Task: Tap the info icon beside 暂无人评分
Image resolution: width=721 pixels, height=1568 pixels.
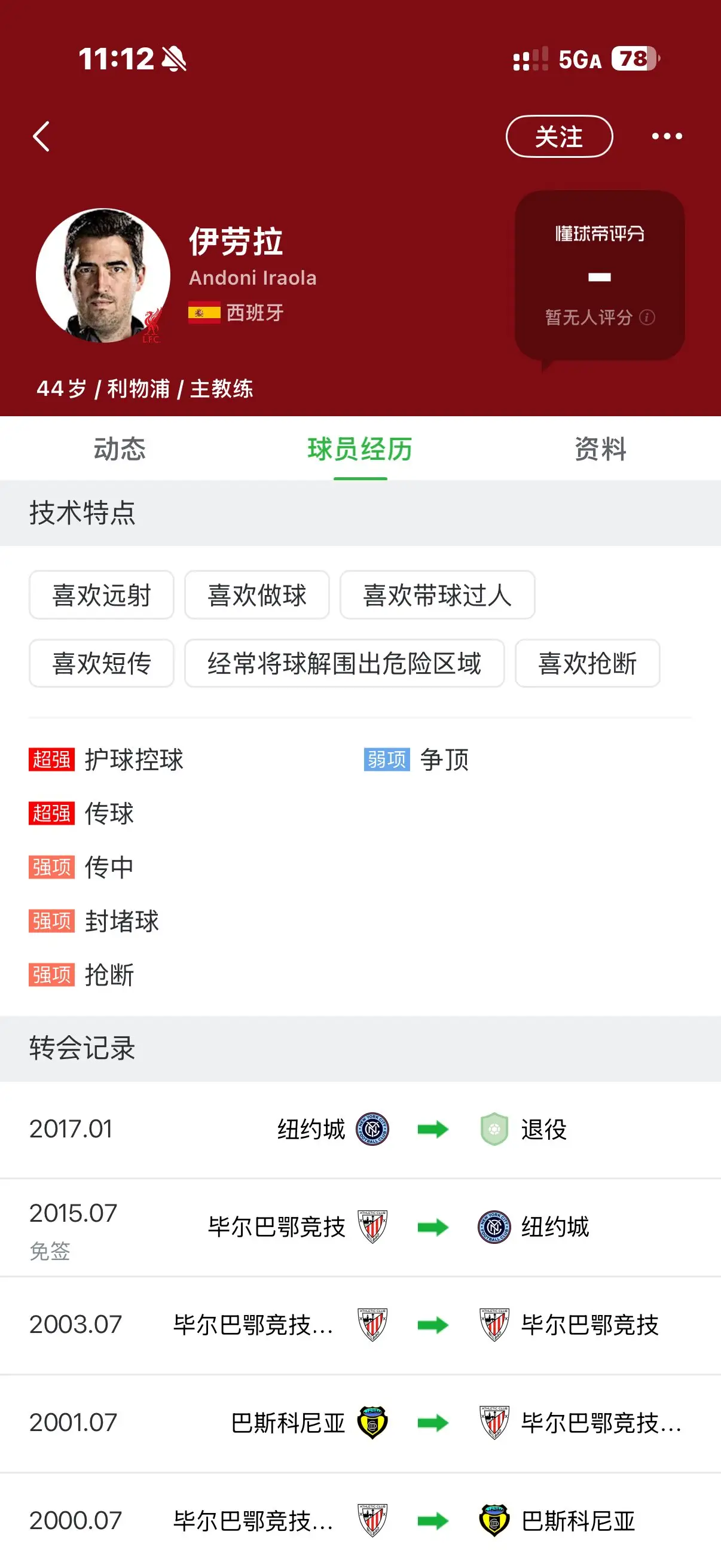Action: pos(647,317)
